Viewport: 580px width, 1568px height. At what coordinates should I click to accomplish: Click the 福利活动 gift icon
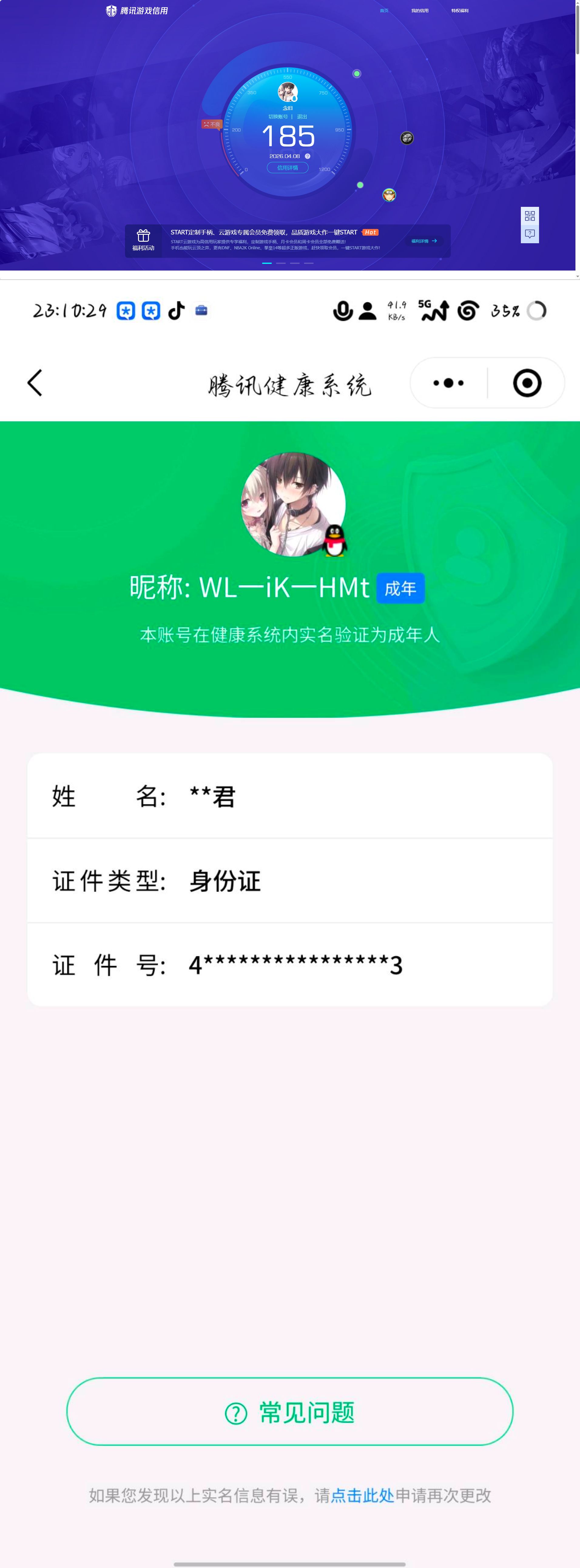144,236
